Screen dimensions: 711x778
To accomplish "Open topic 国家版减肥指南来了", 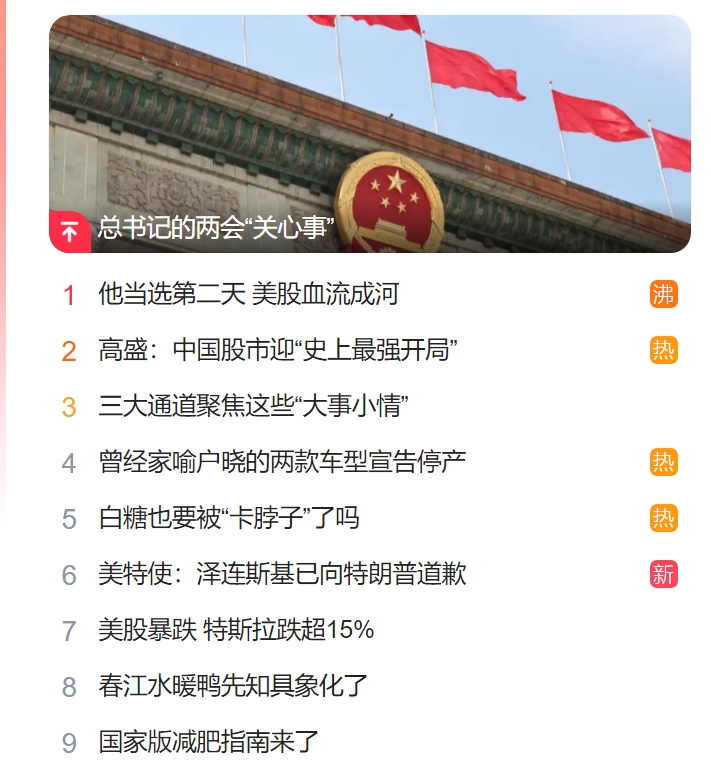I will pos(209,742).
